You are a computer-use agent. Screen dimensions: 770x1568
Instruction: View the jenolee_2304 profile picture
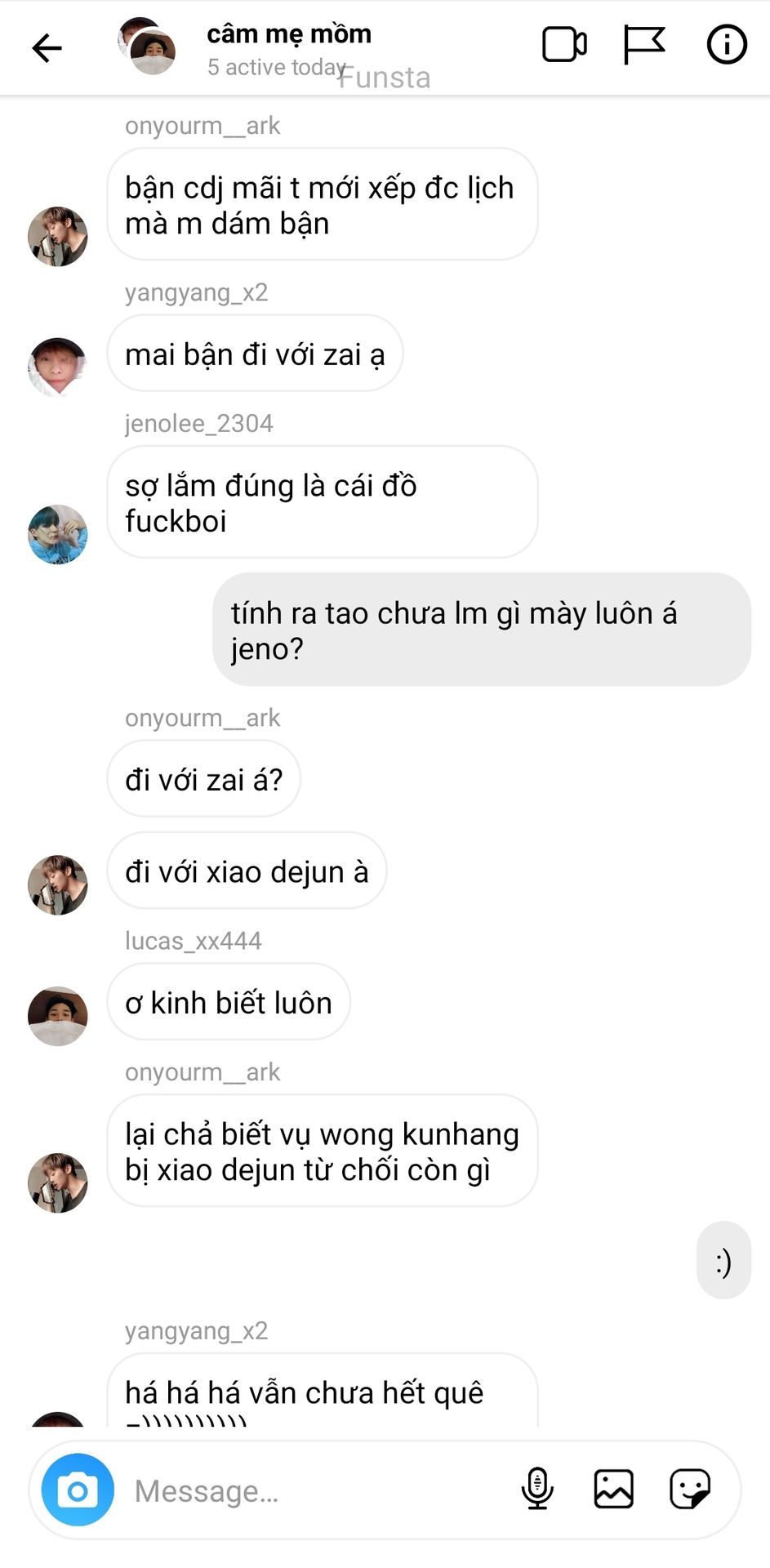tap(58, 534)
